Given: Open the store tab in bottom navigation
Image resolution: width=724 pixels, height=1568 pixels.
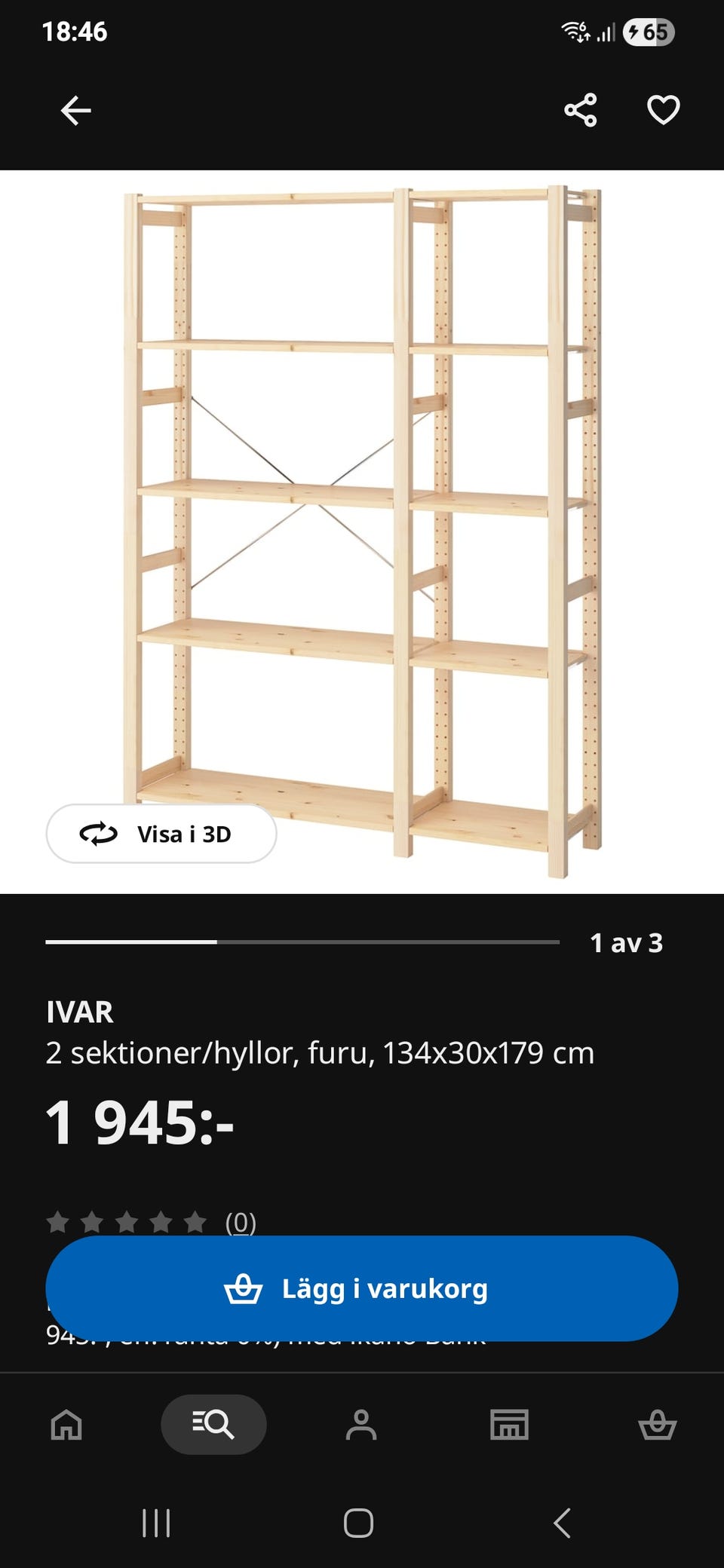Looking at the screenshot, I should click(x=509, y=1425).
